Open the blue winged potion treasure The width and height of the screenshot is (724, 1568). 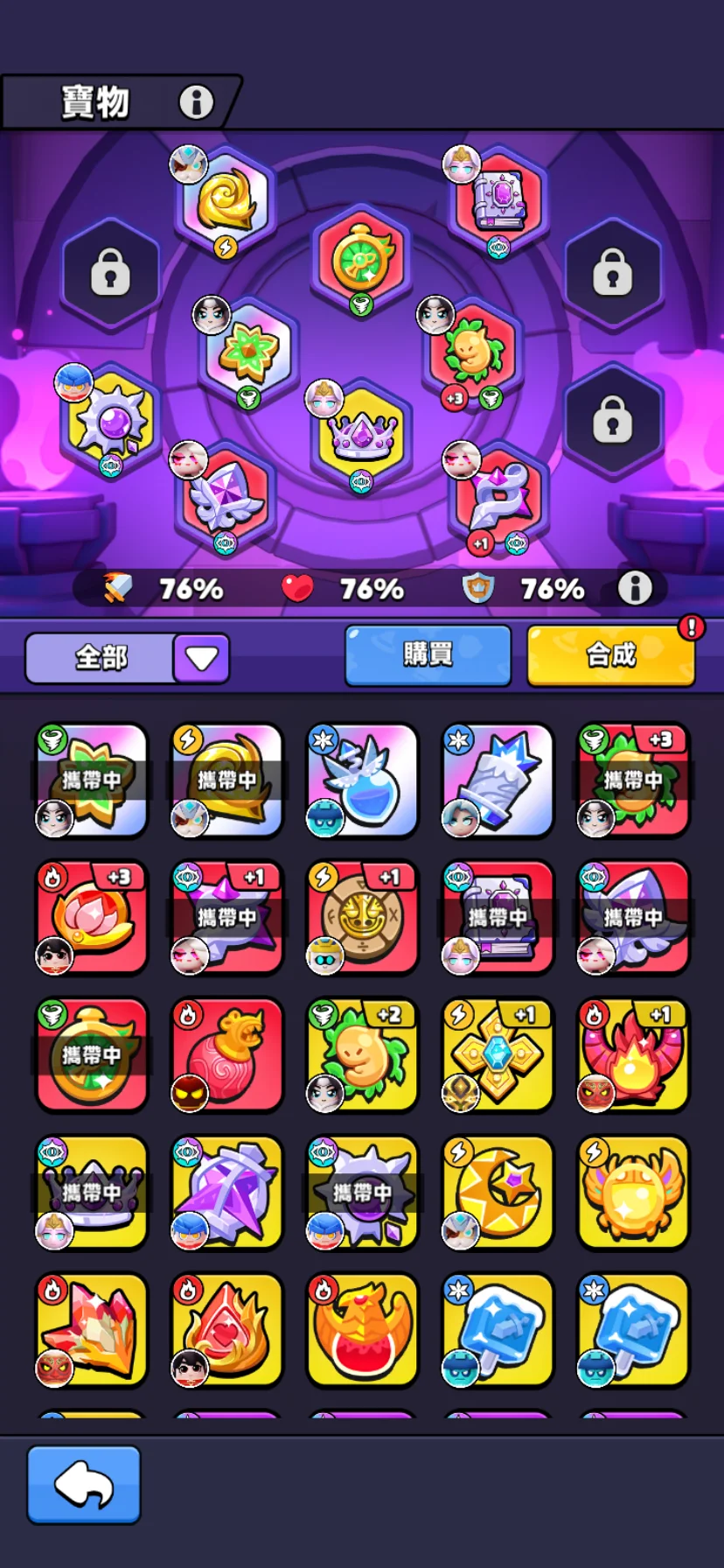click(362, 780)
